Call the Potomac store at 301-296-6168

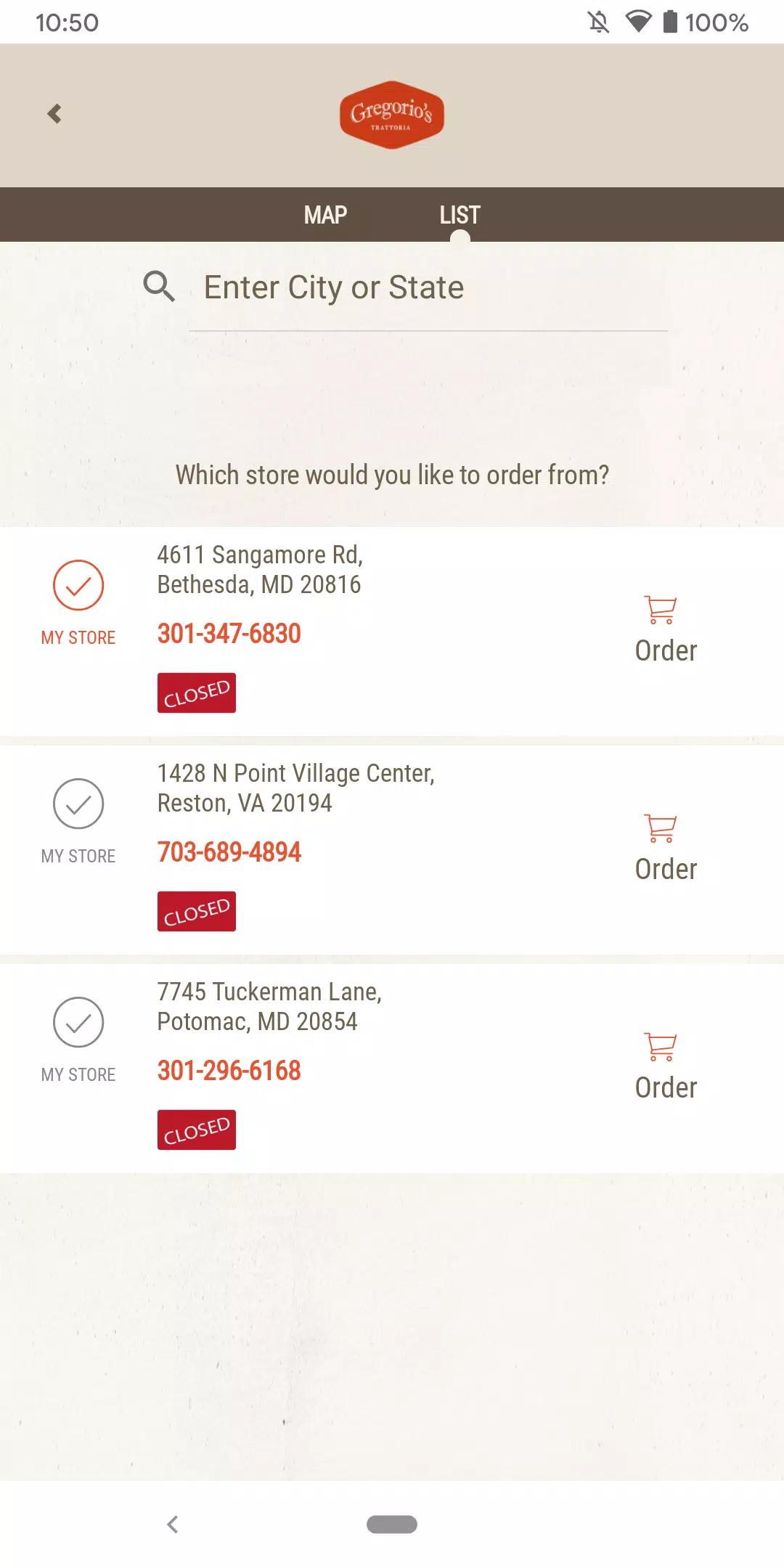pos(229,1070)
